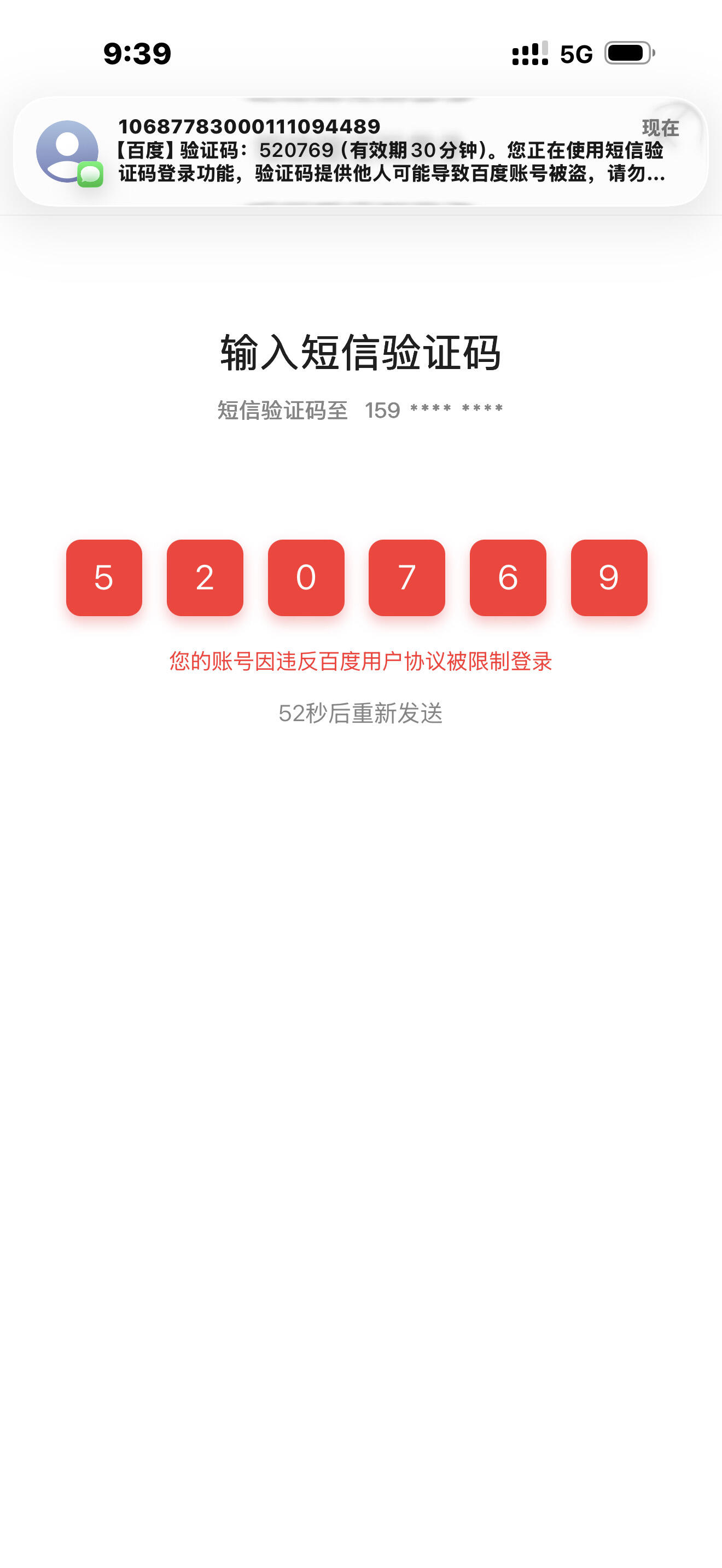Tap the fifth code box showing 6
This screenshot has height=1568, width=722.
pyautogui.click(x=508, y=577)
